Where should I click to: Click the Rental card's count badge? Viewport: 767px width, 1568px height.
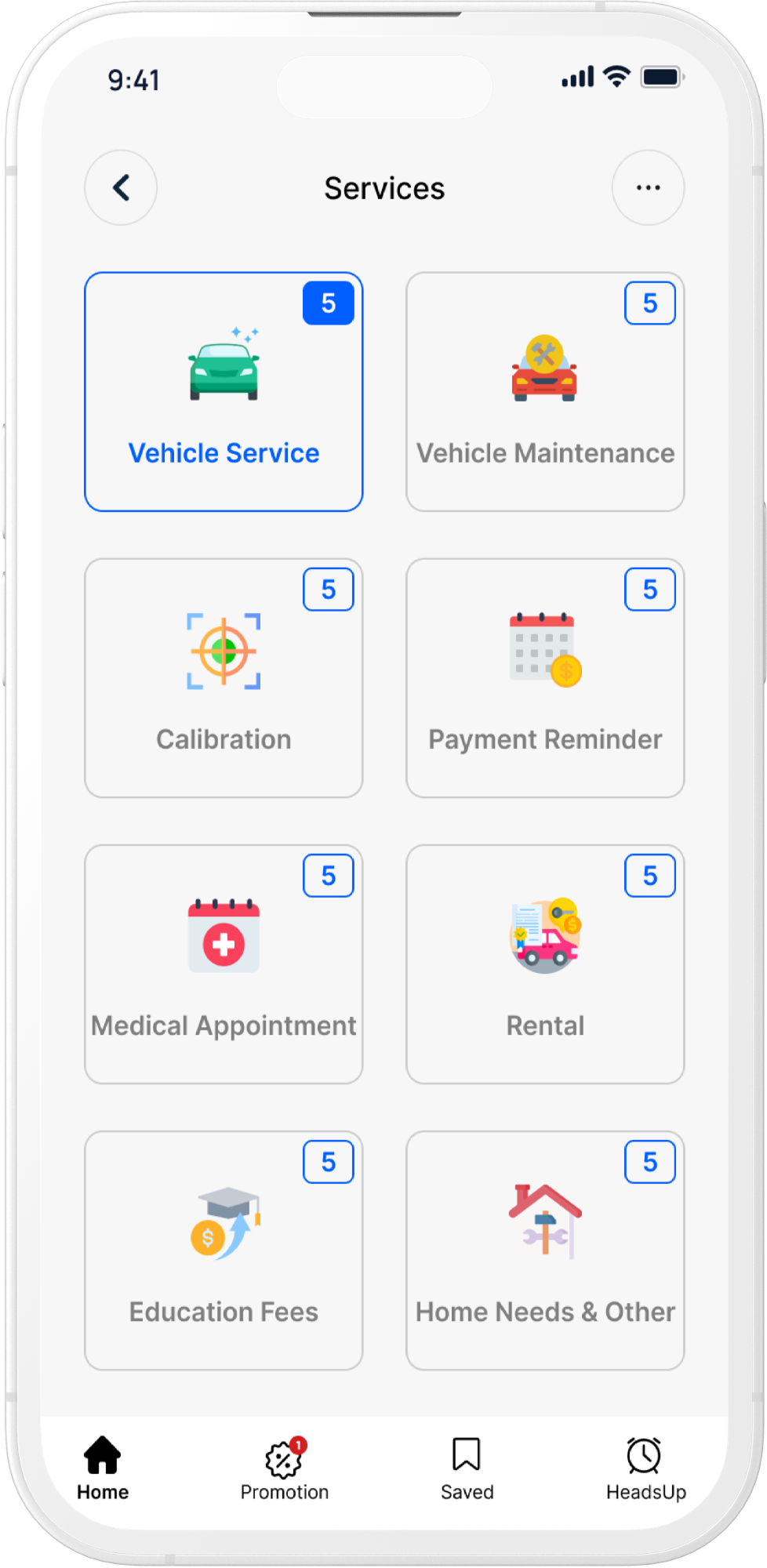pos(650,875)
